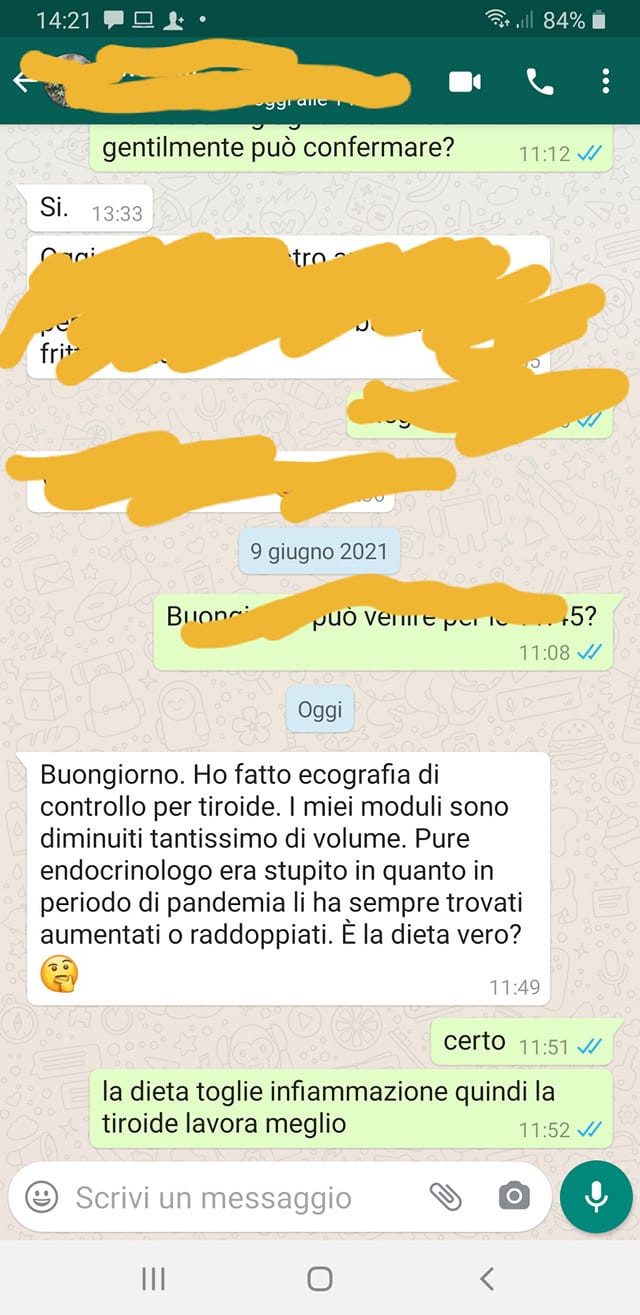Viewport: 640px width, 1315px height.
Task: Open the camera from the message box
Action: (514, 1196)
